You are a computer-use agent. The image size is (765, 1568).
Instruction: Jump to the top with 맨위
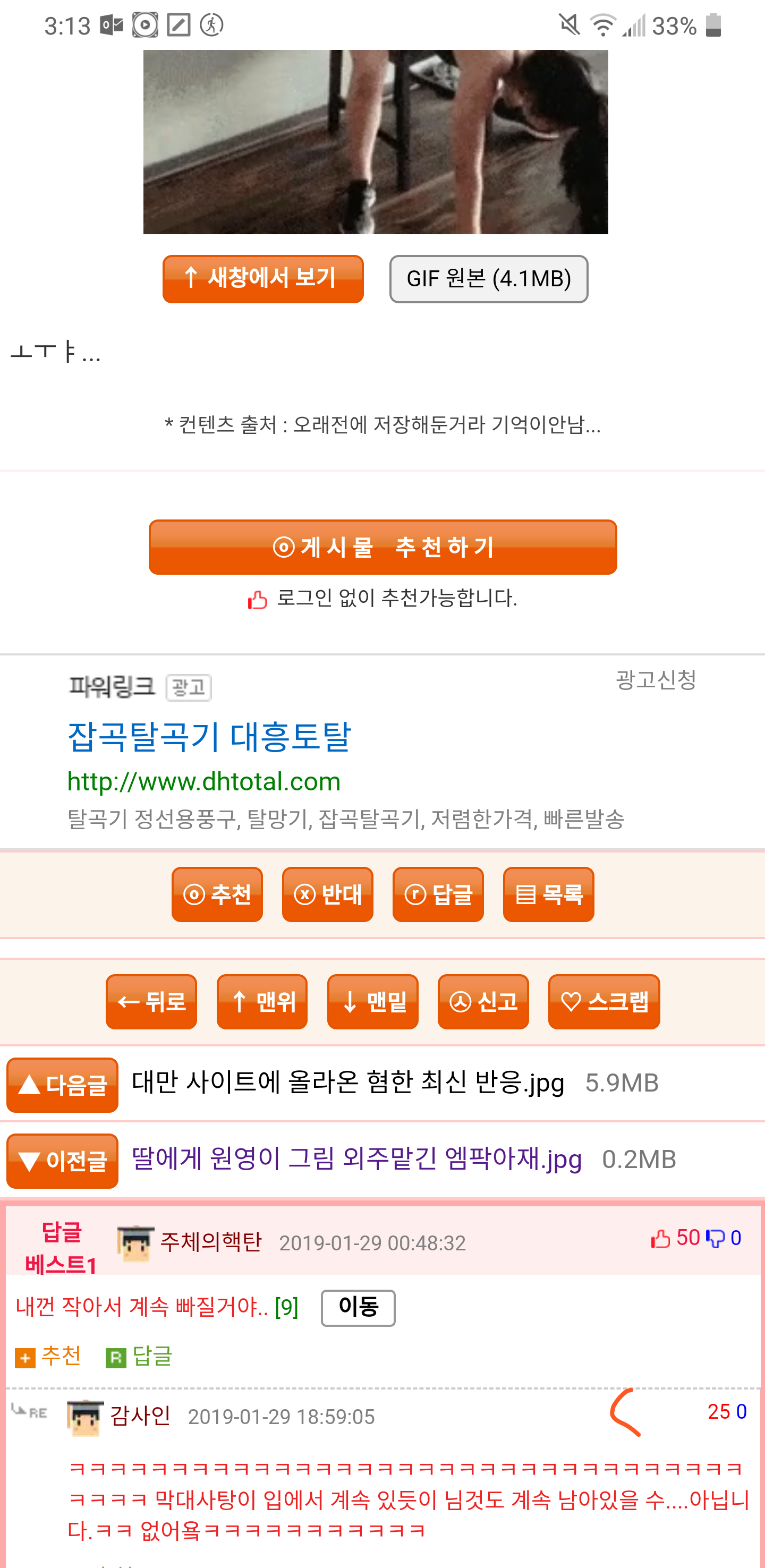(262, 1001)
